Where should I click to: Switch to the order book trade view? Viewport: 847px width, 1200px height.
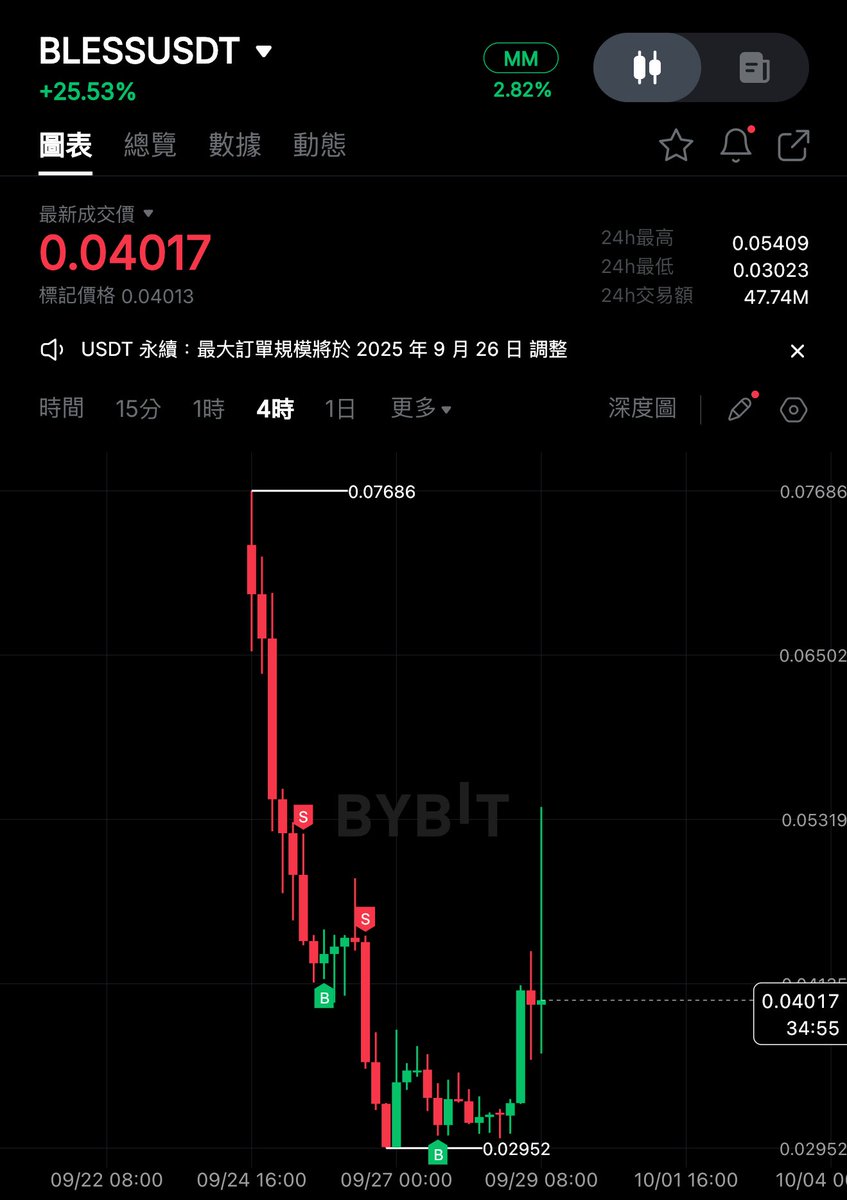click(754, 68)
